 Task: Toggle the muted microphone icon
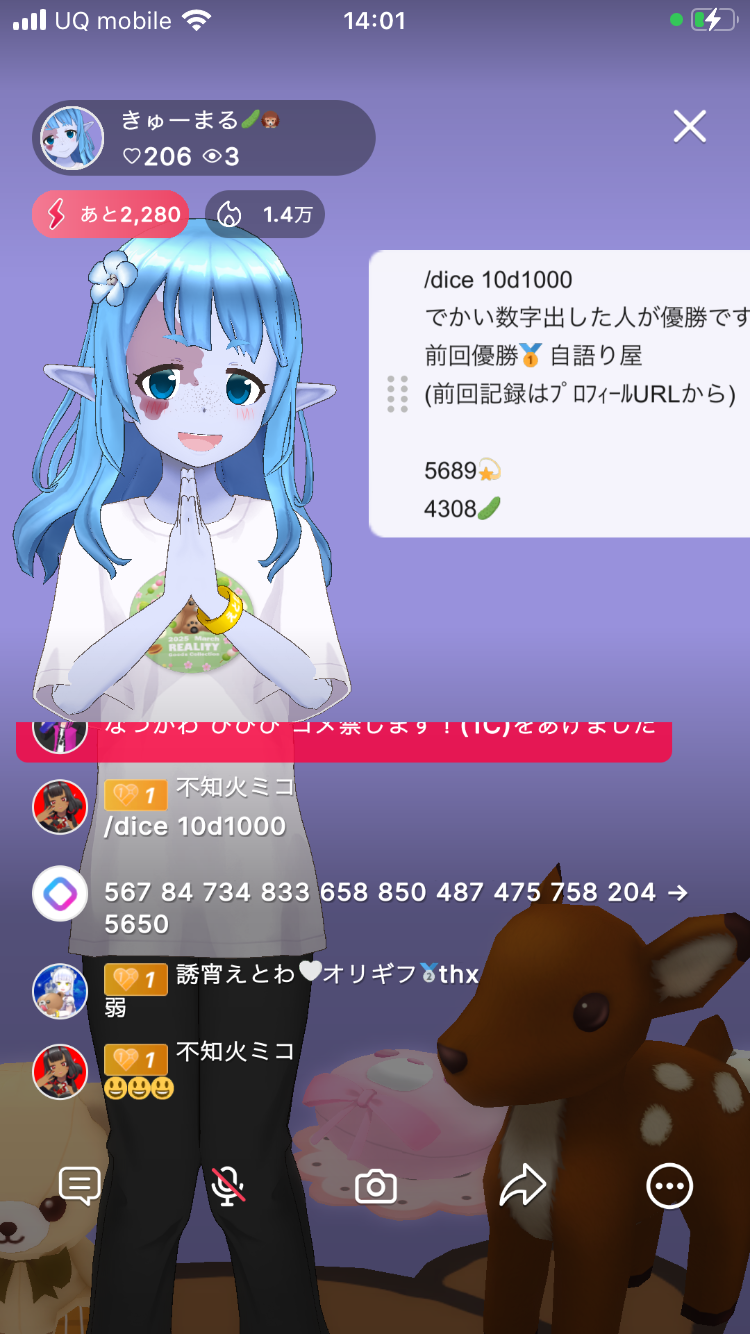tap(228, 1187)
